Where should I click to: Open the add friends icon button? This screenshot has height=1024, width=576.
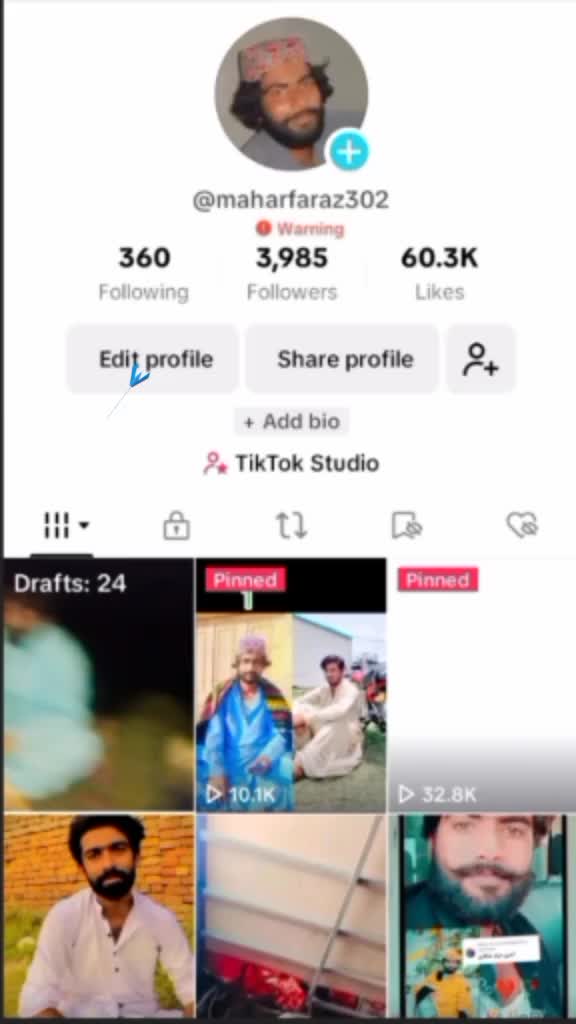point(481,359)
